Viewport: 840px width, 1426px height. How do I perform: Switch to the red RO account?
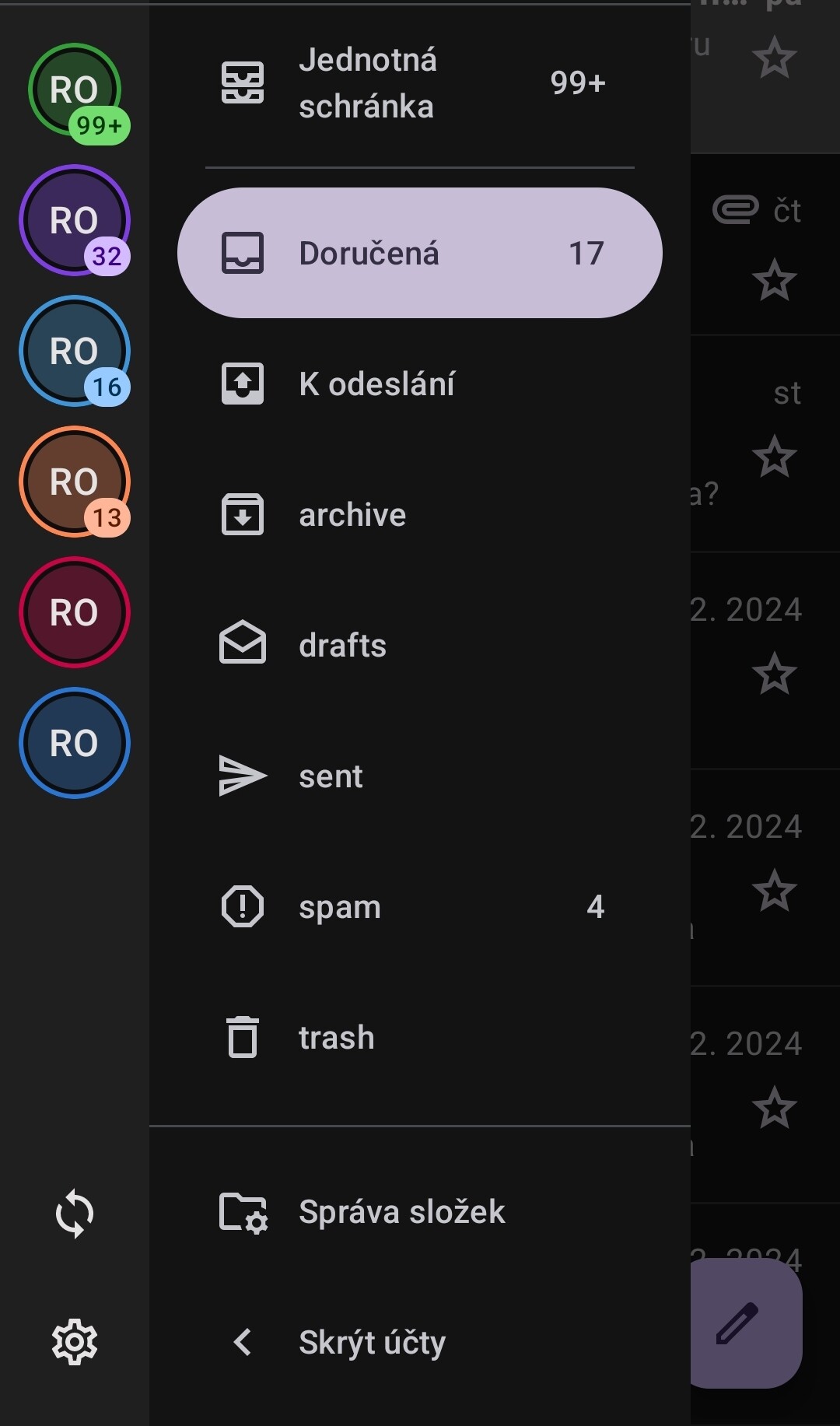pyautogui.click(x=75, y=612)
